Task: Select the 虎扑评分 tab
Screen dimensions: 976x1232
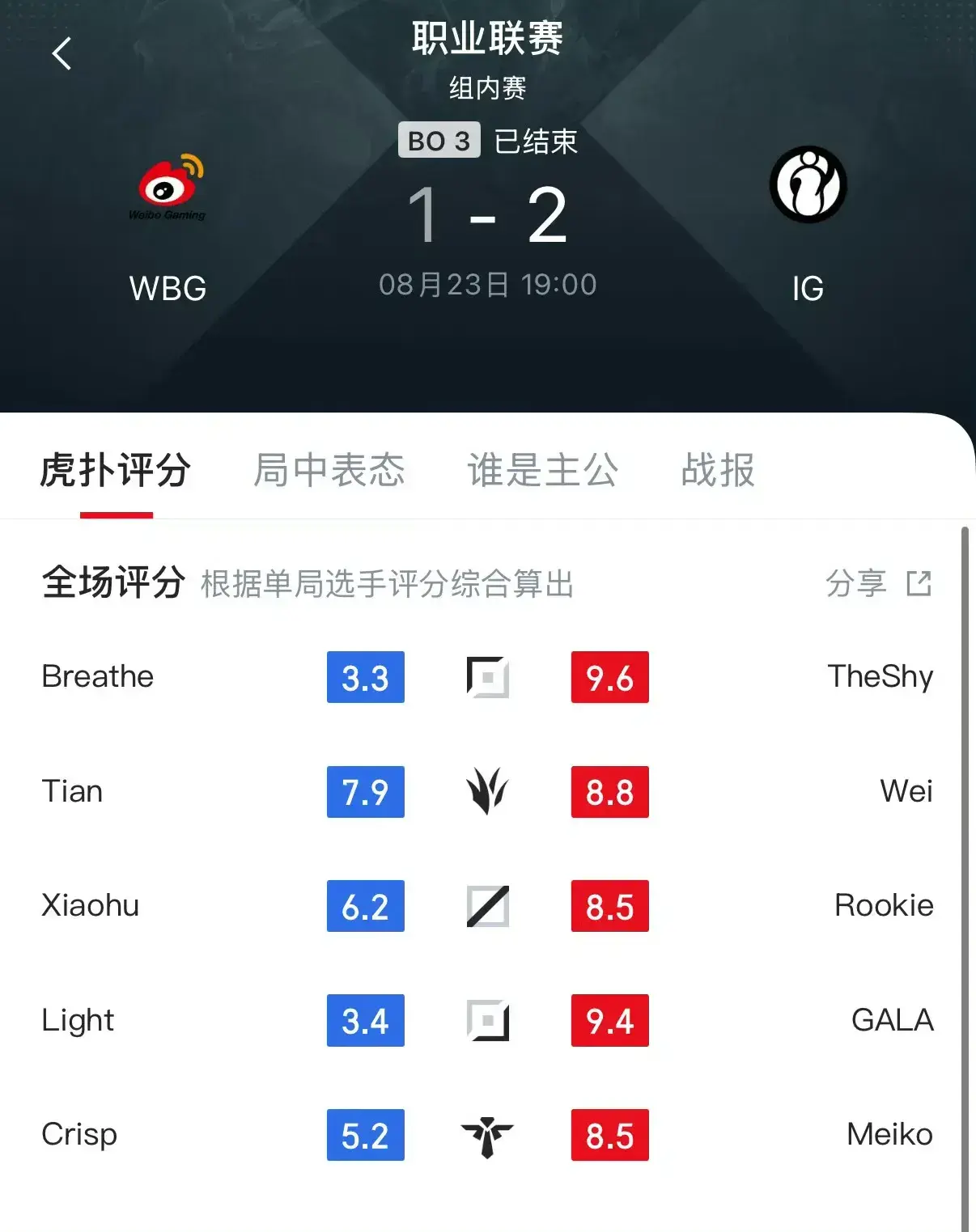Action: click(x=116, y=470)
